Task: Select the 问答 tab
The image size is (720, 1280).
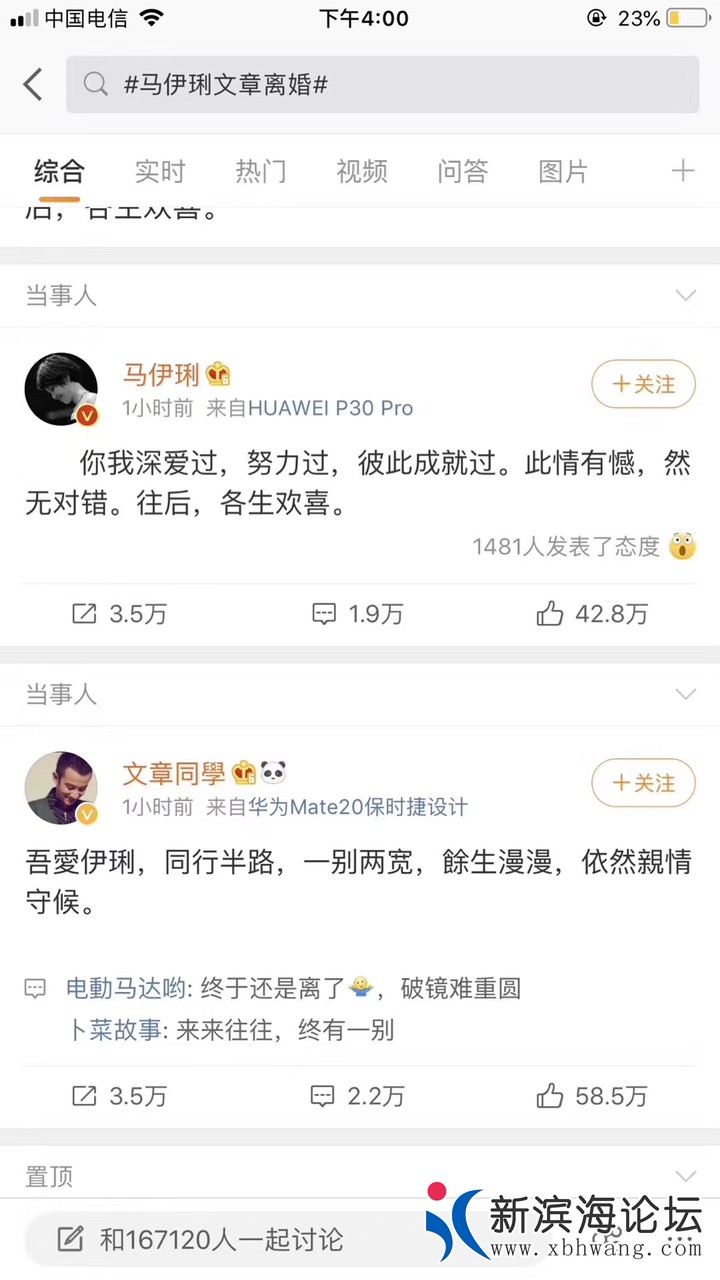Action: [x=463, y=171]
